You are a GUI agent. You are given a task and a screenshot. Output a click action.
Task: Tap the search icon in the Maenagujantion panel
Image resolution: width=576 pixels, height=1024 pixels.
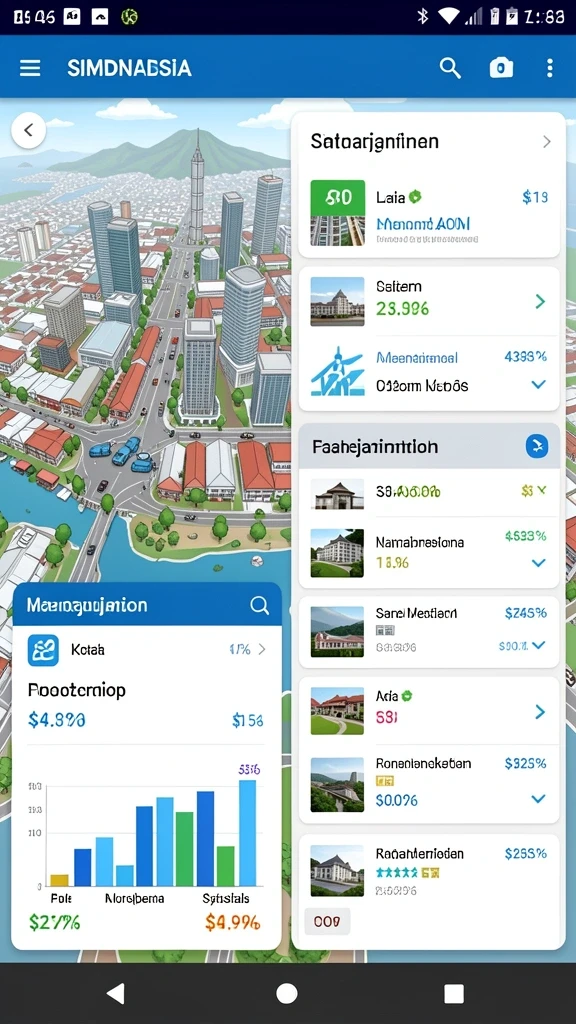259,605
